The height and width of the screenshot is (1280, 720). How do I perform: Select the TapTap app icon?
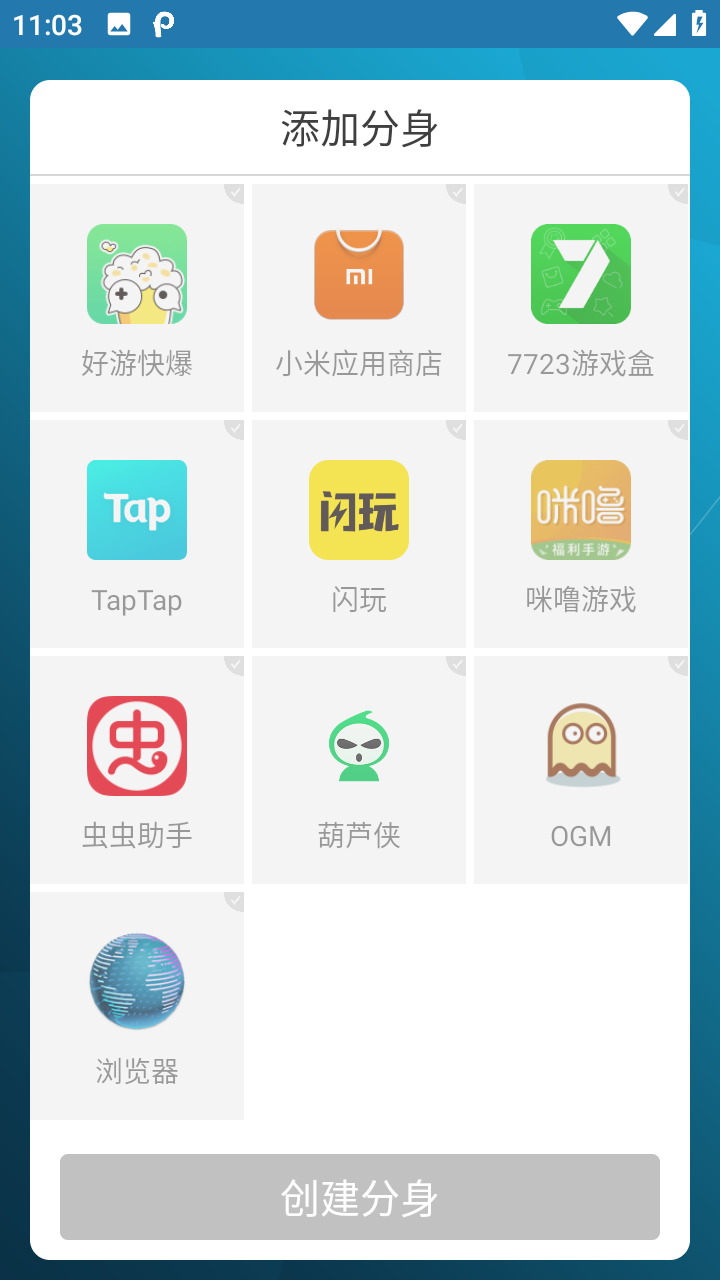pos(136,510)
